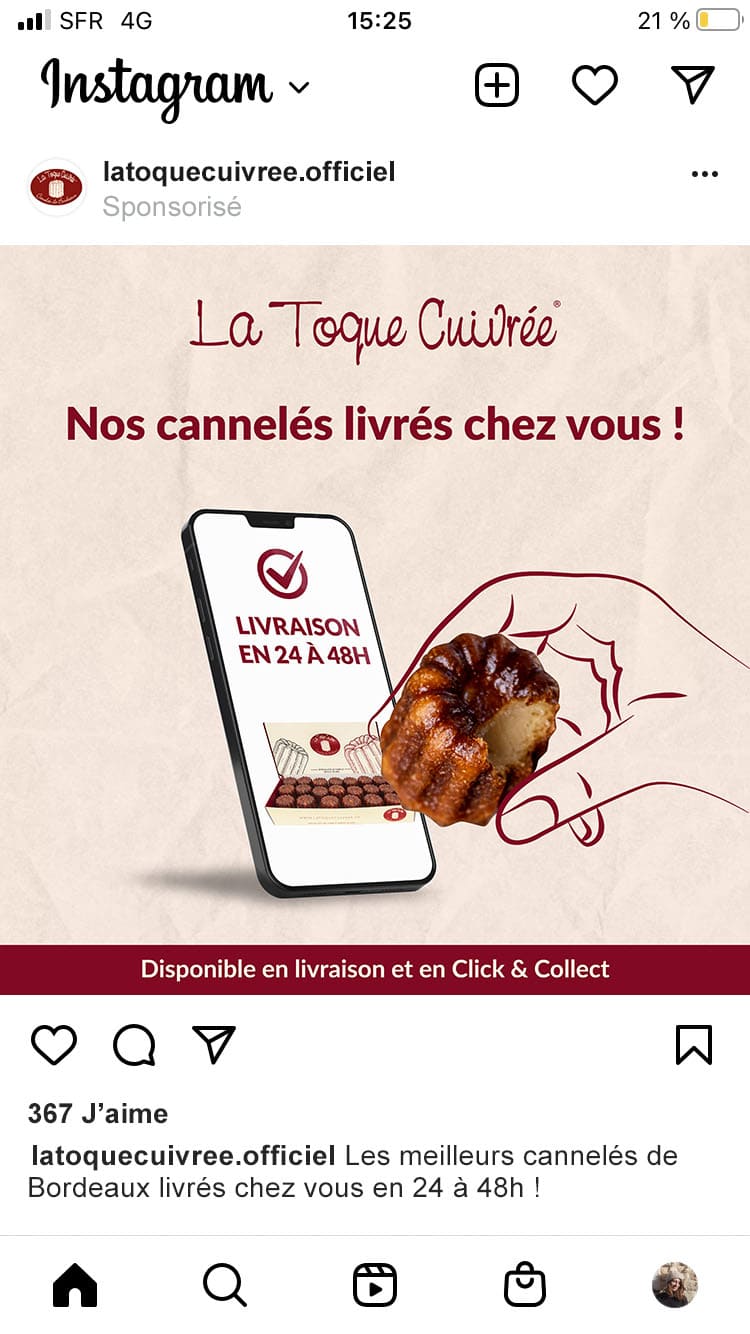Open the post's three-dot options menu
Image resolution: width=750 pixels, height=1334 pixels.
[704, 174]
